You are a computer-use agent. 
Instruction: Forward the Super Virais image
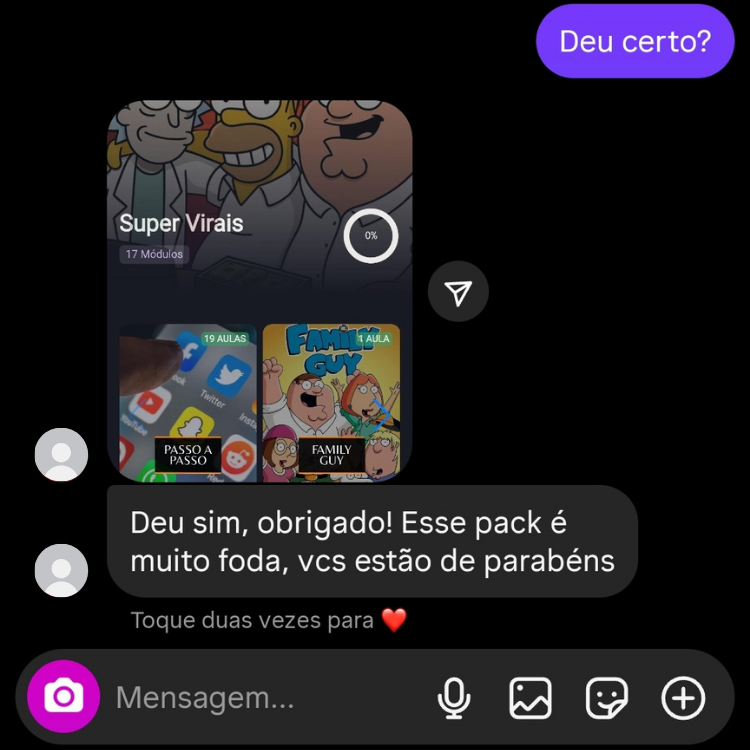[x=458, y=293]
